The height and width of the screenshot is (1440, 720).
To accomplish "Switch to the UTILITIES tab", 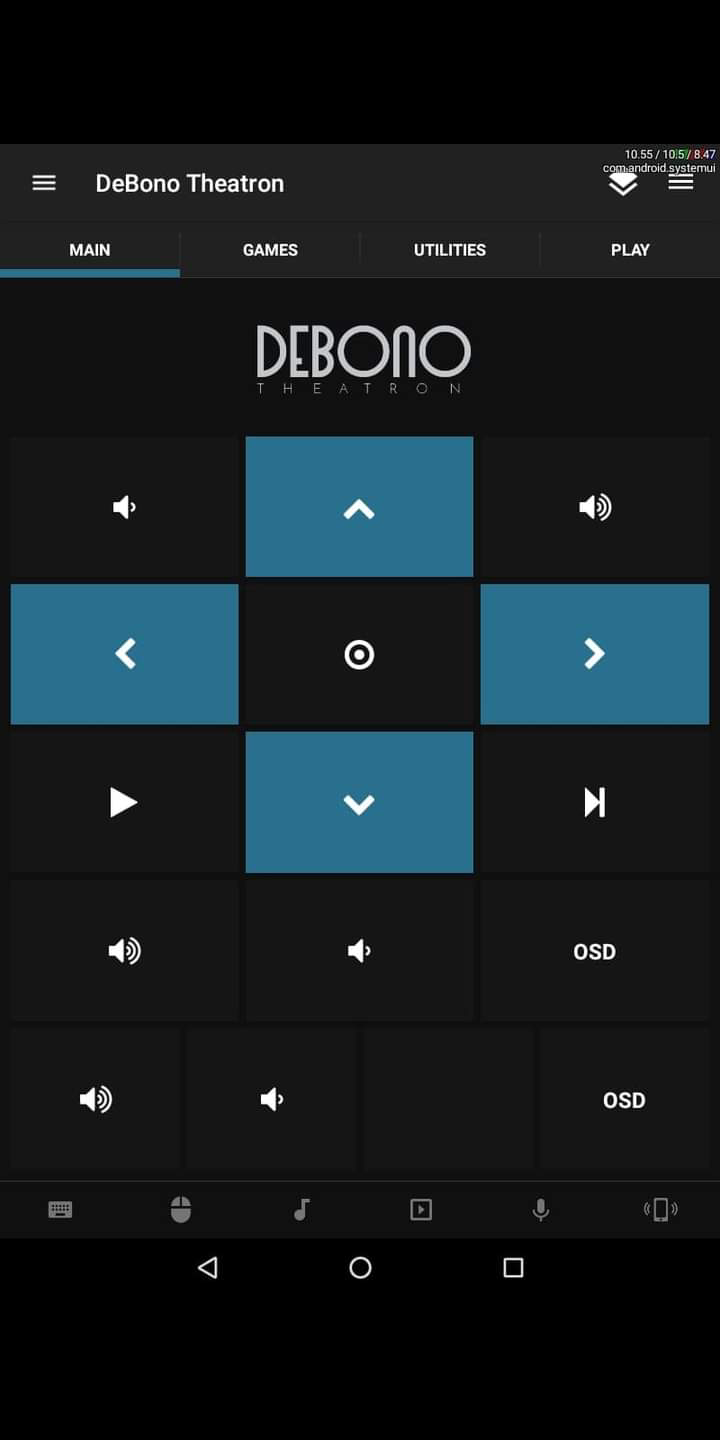I will (x=450, y=250).
